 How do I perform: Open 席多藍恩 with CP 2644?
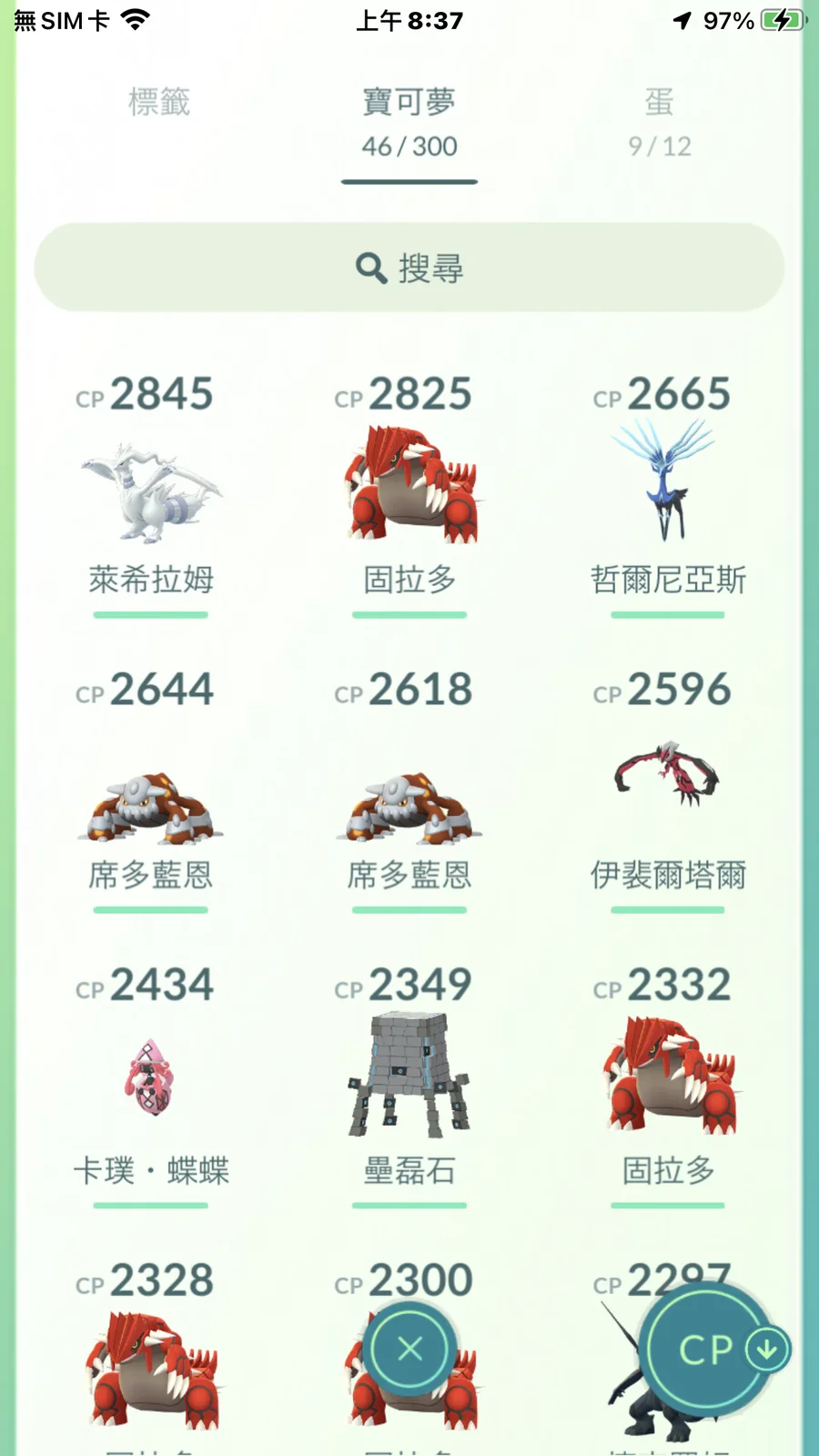click(x=150, y=801)
